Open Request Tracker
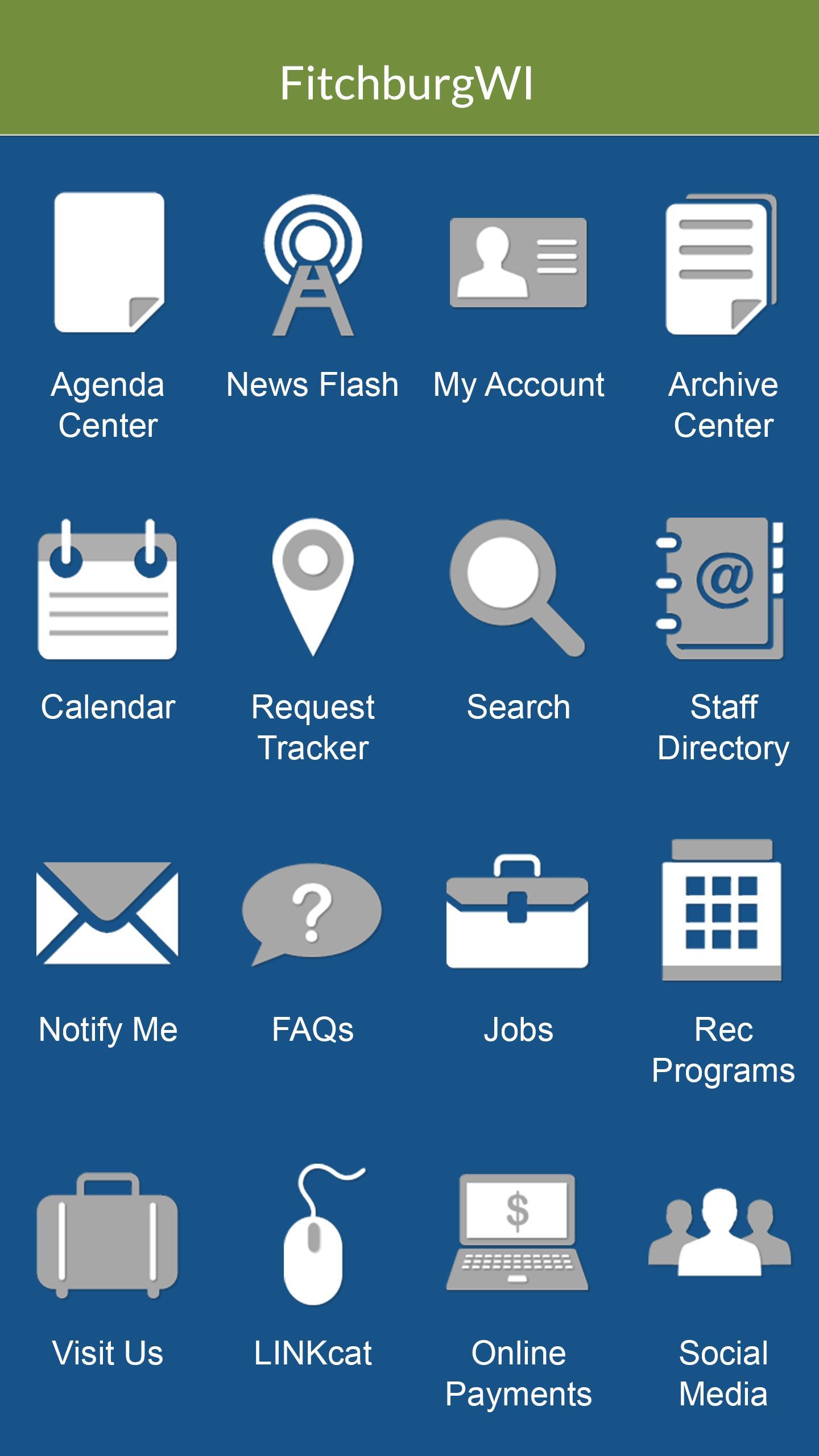This screenshot has width=819, height=1456. tap(312, 640)
